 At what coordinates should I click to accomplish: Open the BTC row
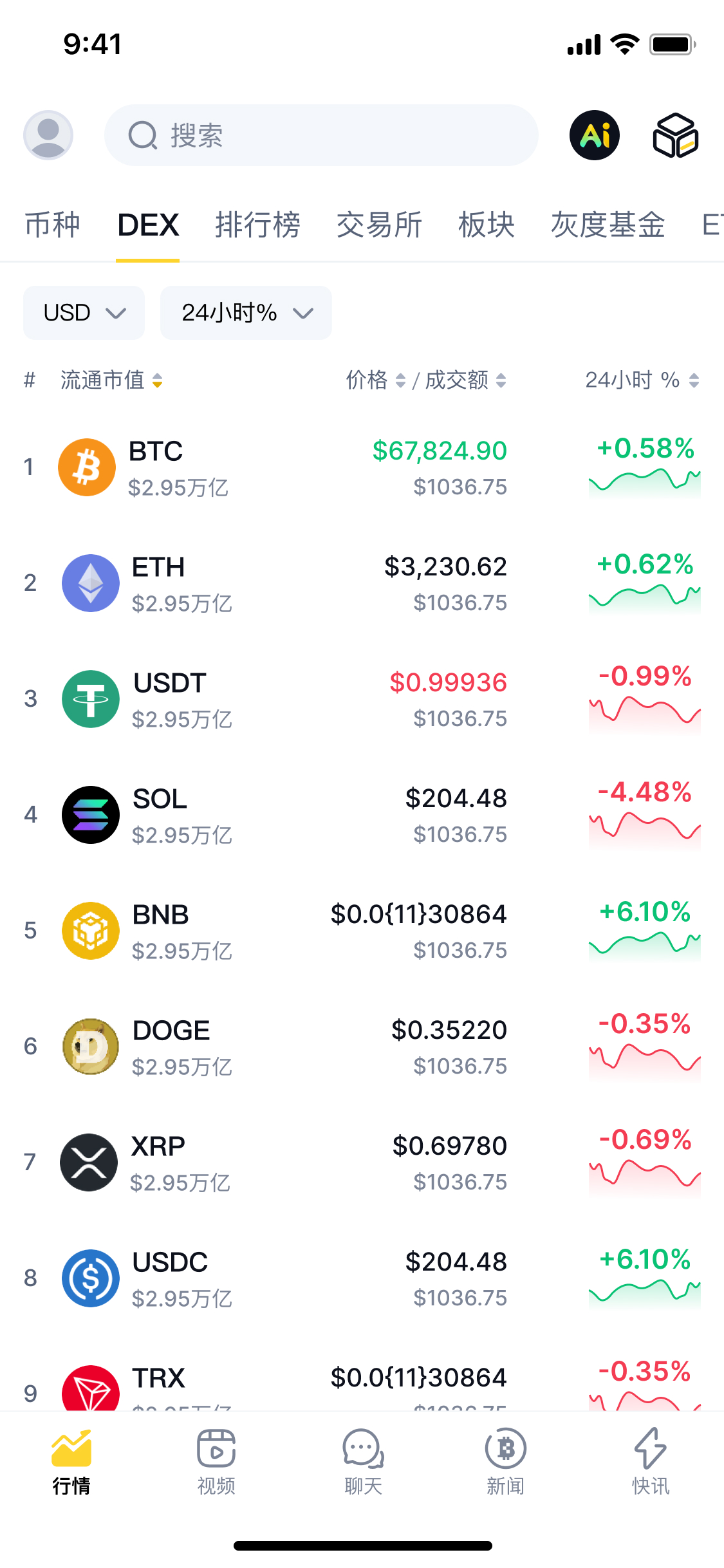tap(362, 468)
